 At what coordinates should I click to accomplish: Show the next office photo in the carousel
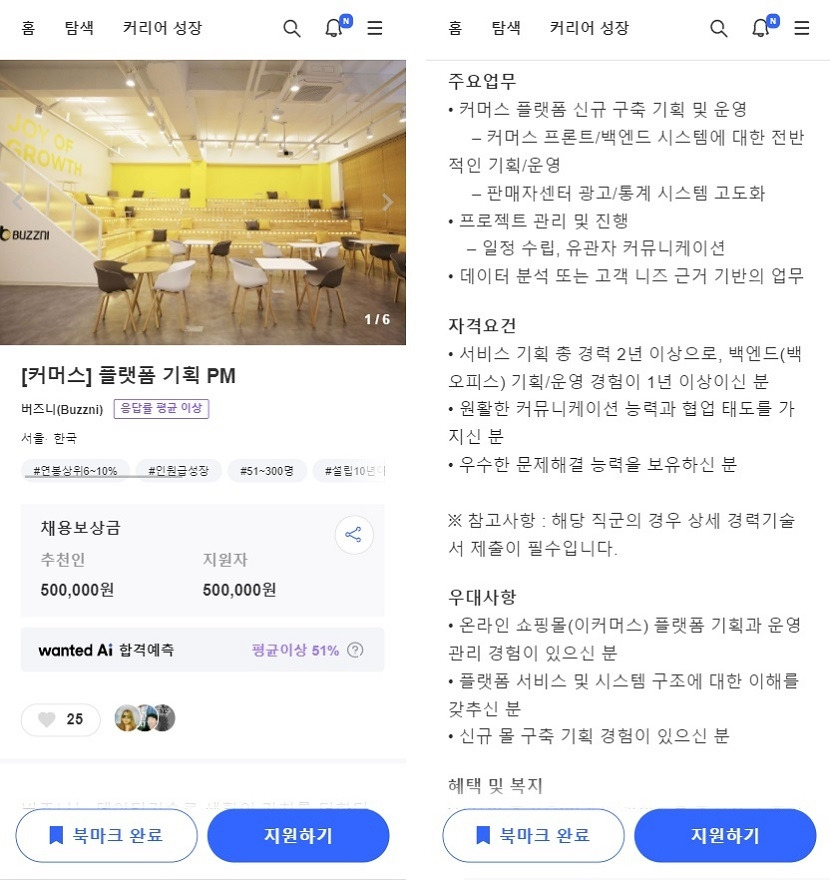click(387, 202)
